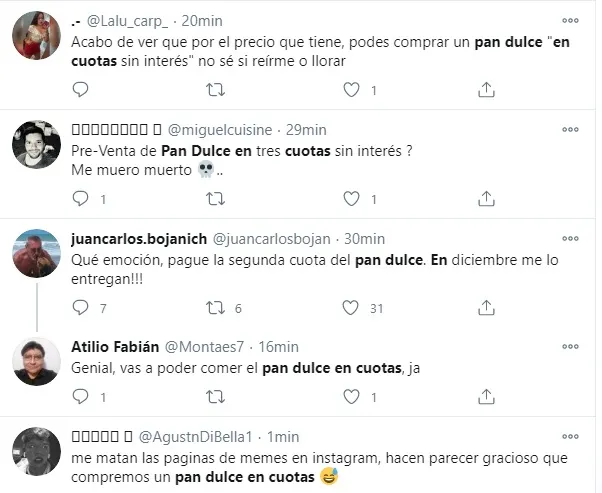Open more options on @Lalu_carp_'s tweet

[x=570, y=21]
